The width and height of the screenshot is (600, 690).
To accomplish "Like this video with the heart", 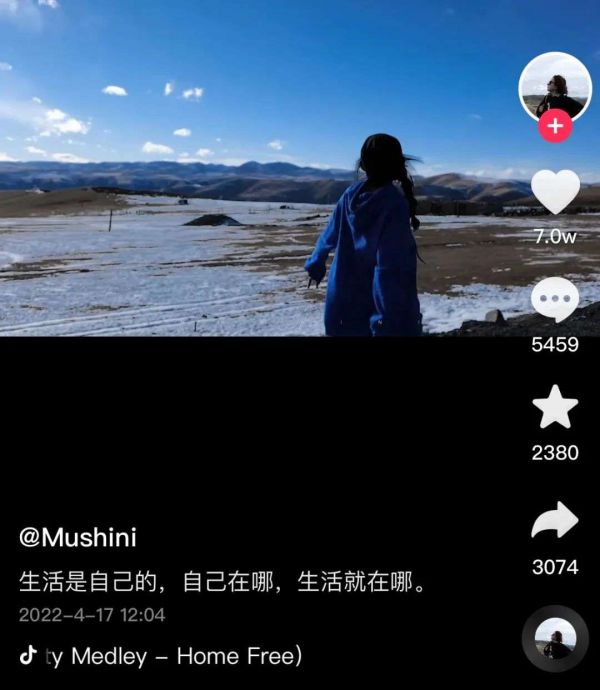I will click(555, 191).
